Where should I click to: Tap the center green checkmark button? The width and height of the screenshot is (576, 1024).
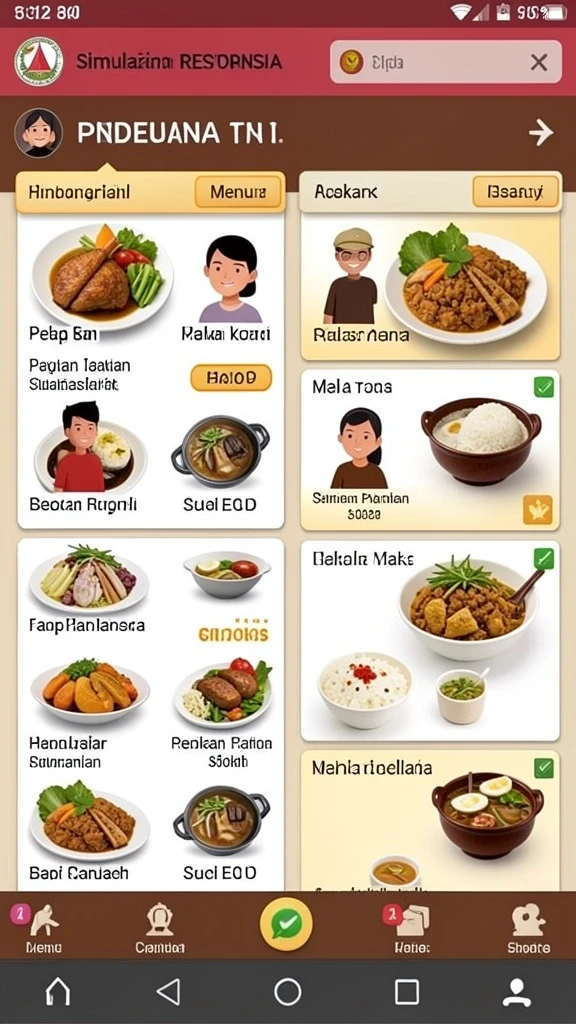(x=286, y=924)
